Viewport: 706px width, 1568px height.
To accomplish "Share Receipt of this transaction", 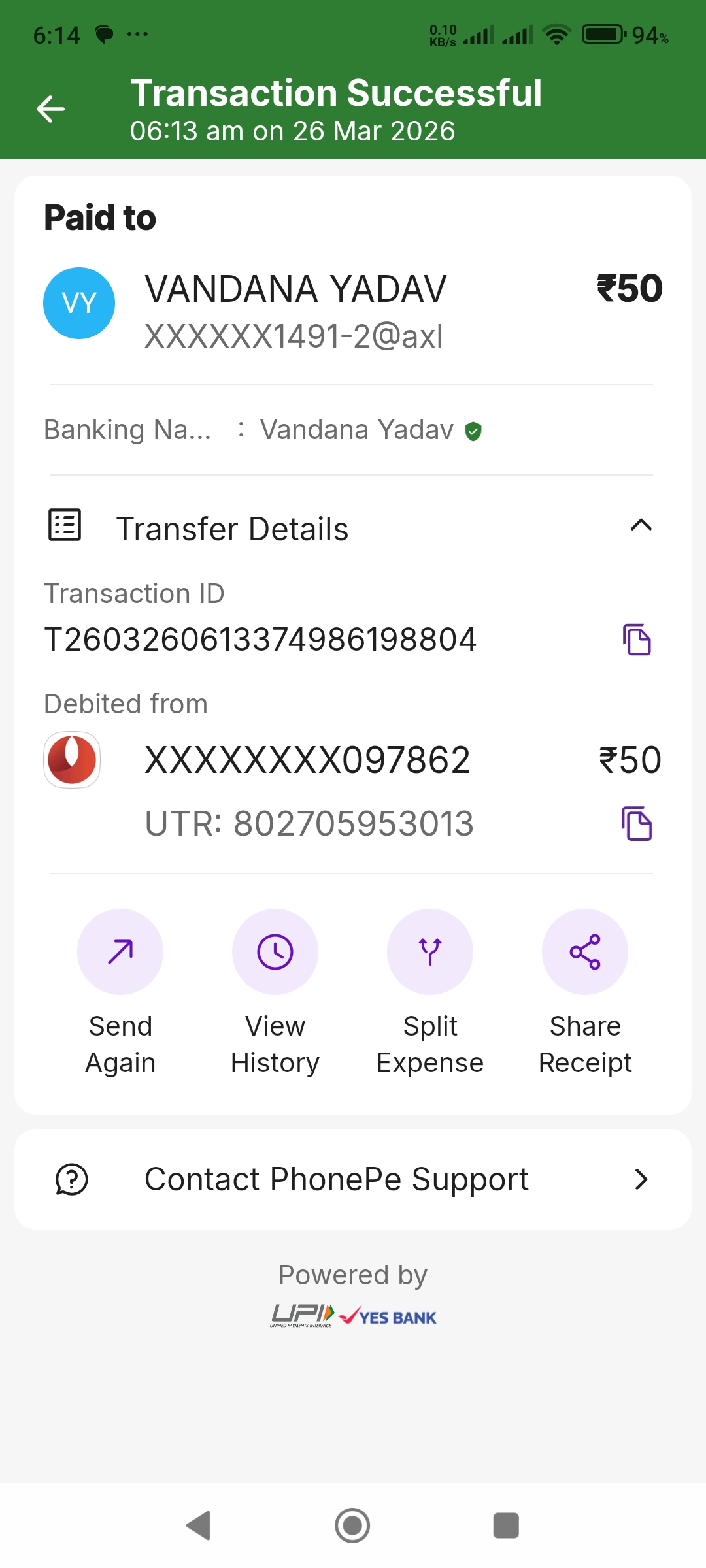I will point(585,952).
